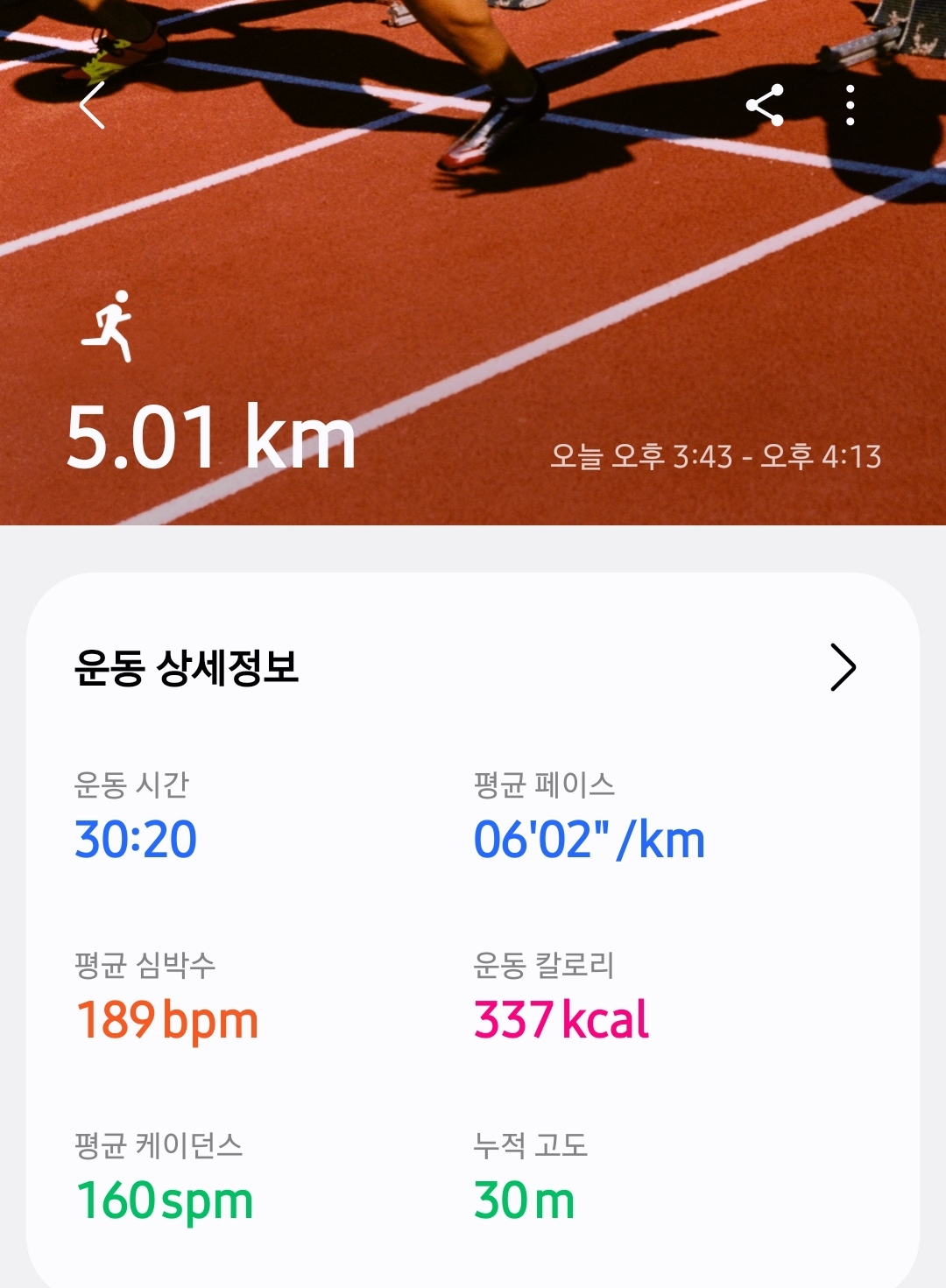Expand 운동 상세정보 with the chevron arrow
This screenshot has width=946, height=1288.
[842, 668]
